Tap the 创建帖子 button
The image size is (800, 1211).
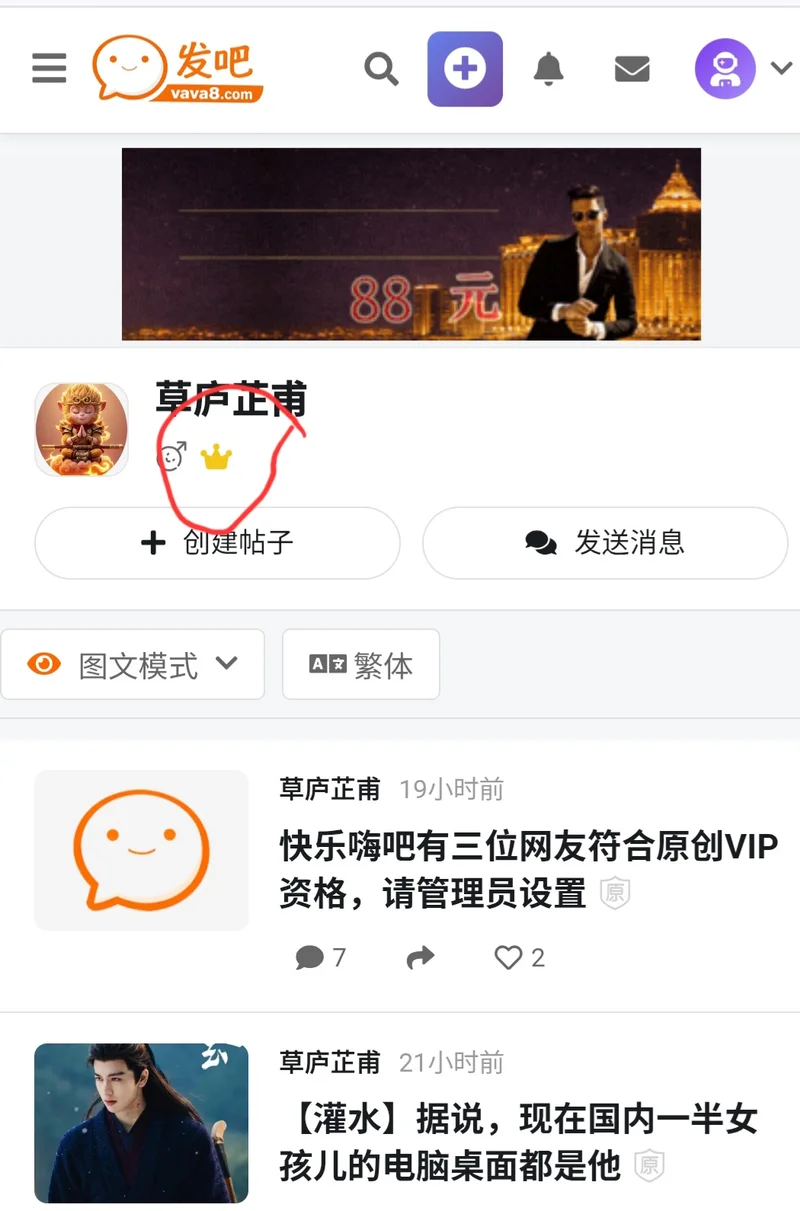tap(218, 543)
